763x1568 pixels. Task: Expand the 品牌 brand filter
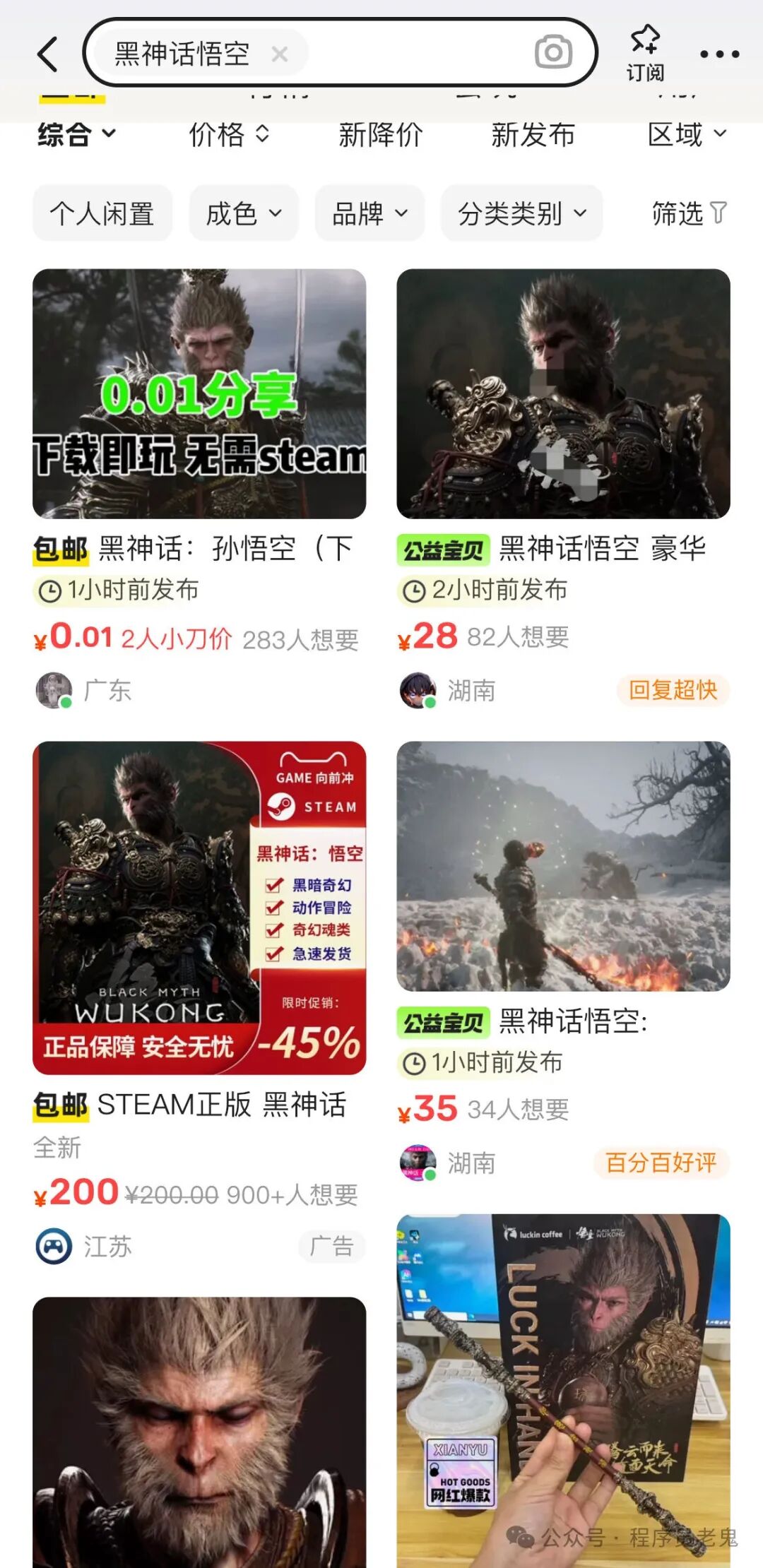[x=369, y=213]
